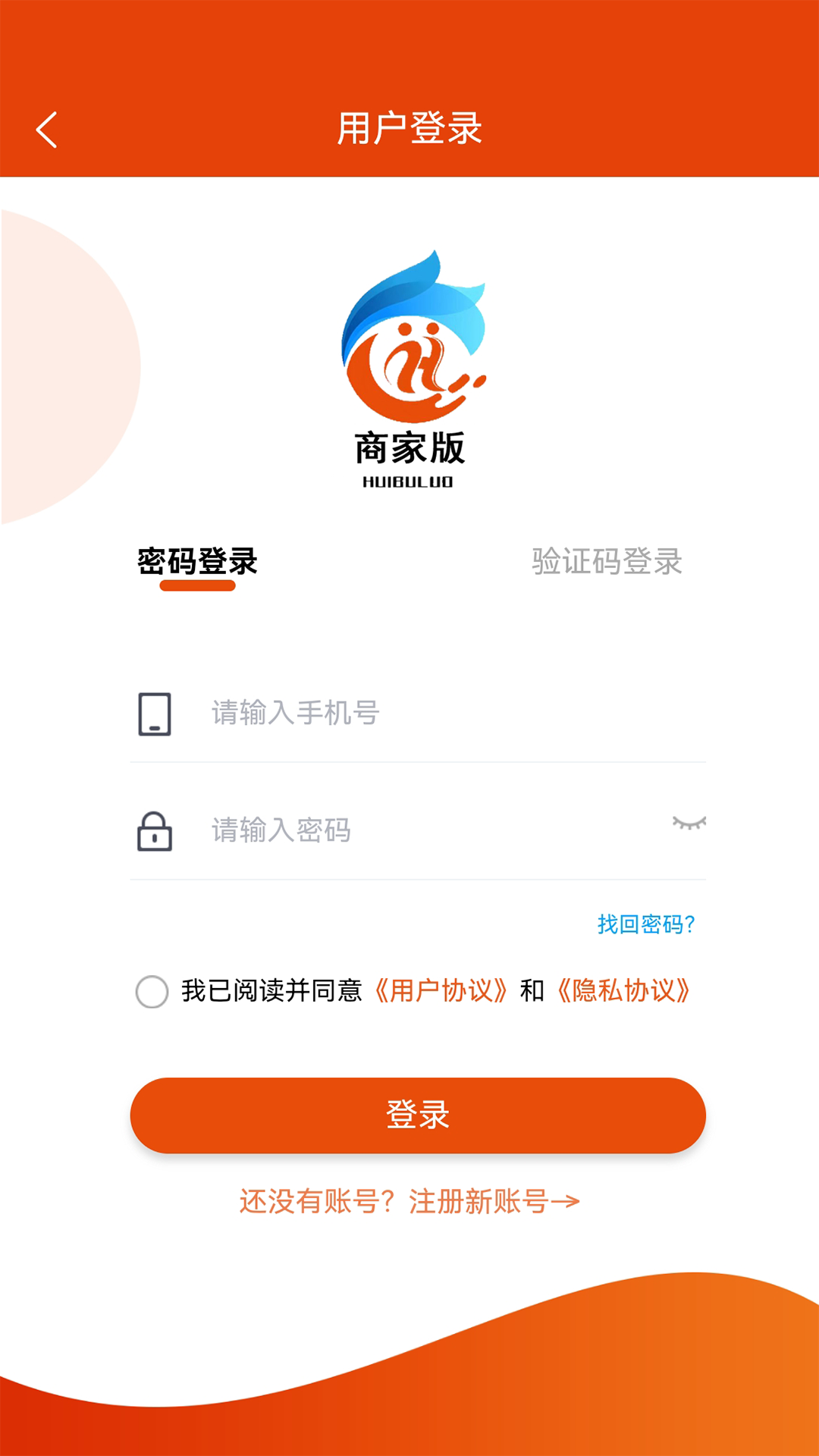Go back from the 用户登录 screen
The image size is (819, 1456).
[47, 130]
